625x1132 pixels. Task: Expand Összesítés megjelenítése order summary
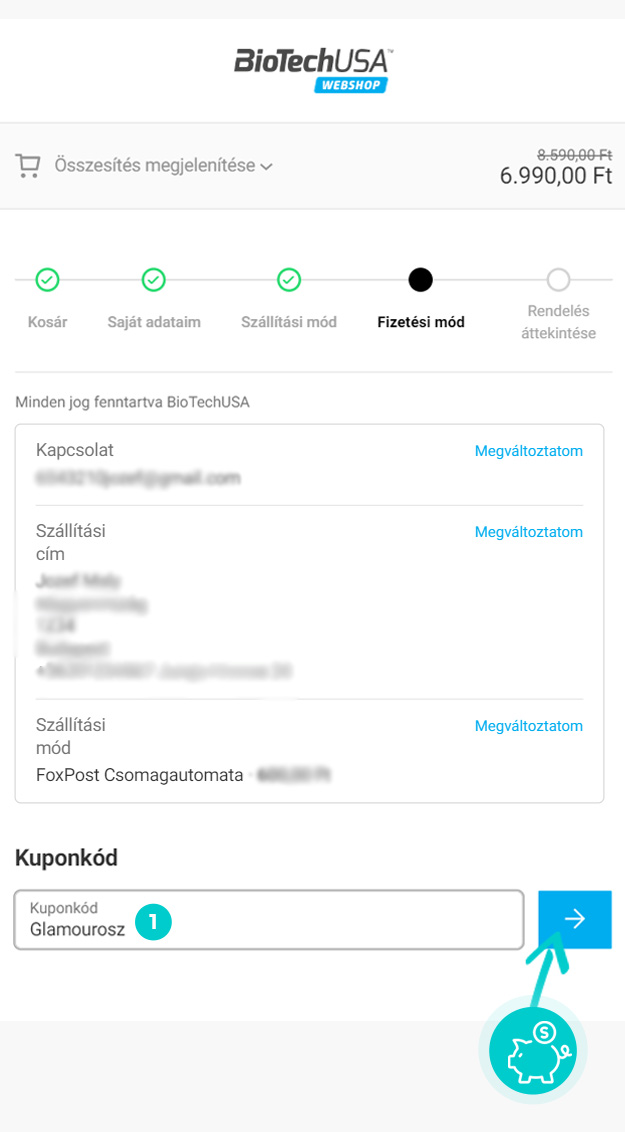tap(164, 166)
